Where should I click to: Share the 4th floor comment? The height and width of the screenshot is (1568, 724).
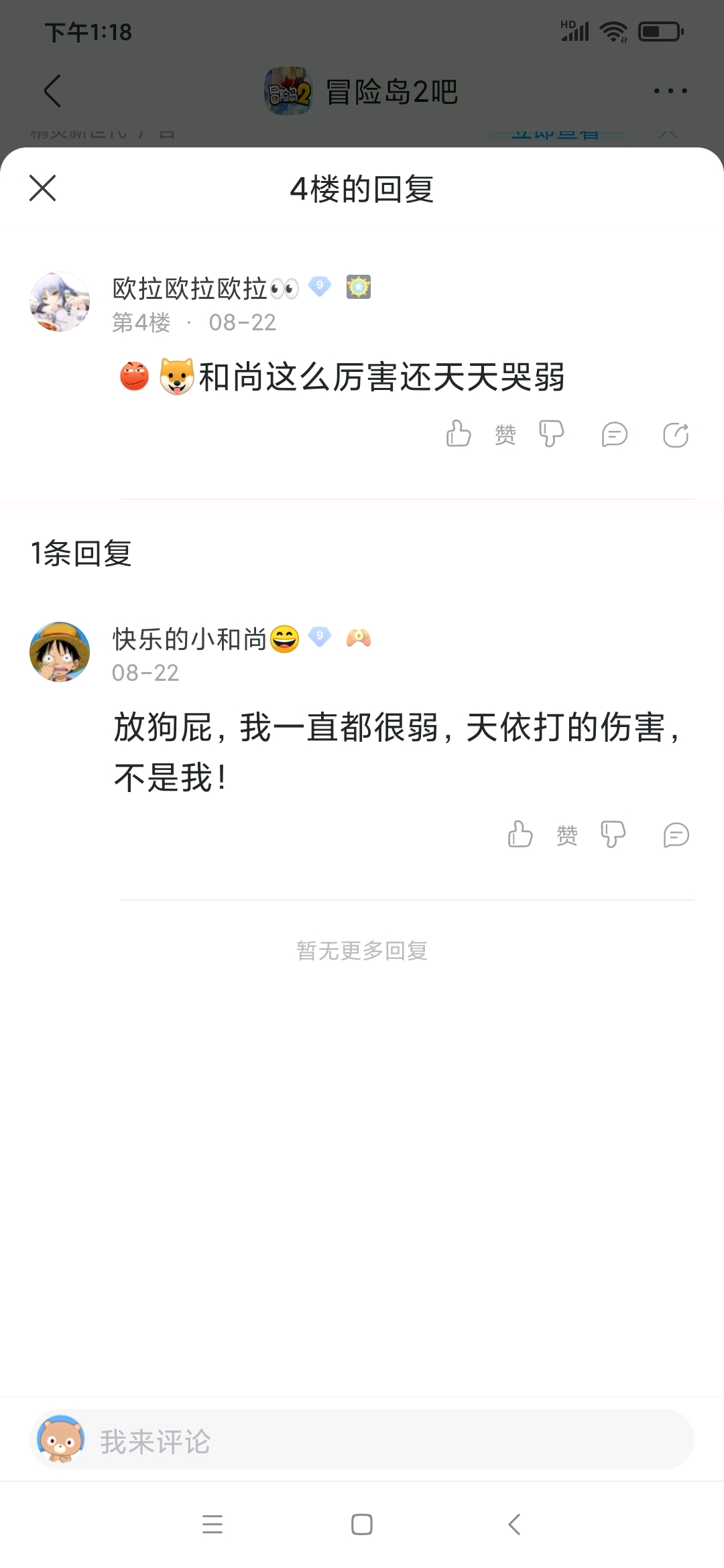(x=676, y=434)
